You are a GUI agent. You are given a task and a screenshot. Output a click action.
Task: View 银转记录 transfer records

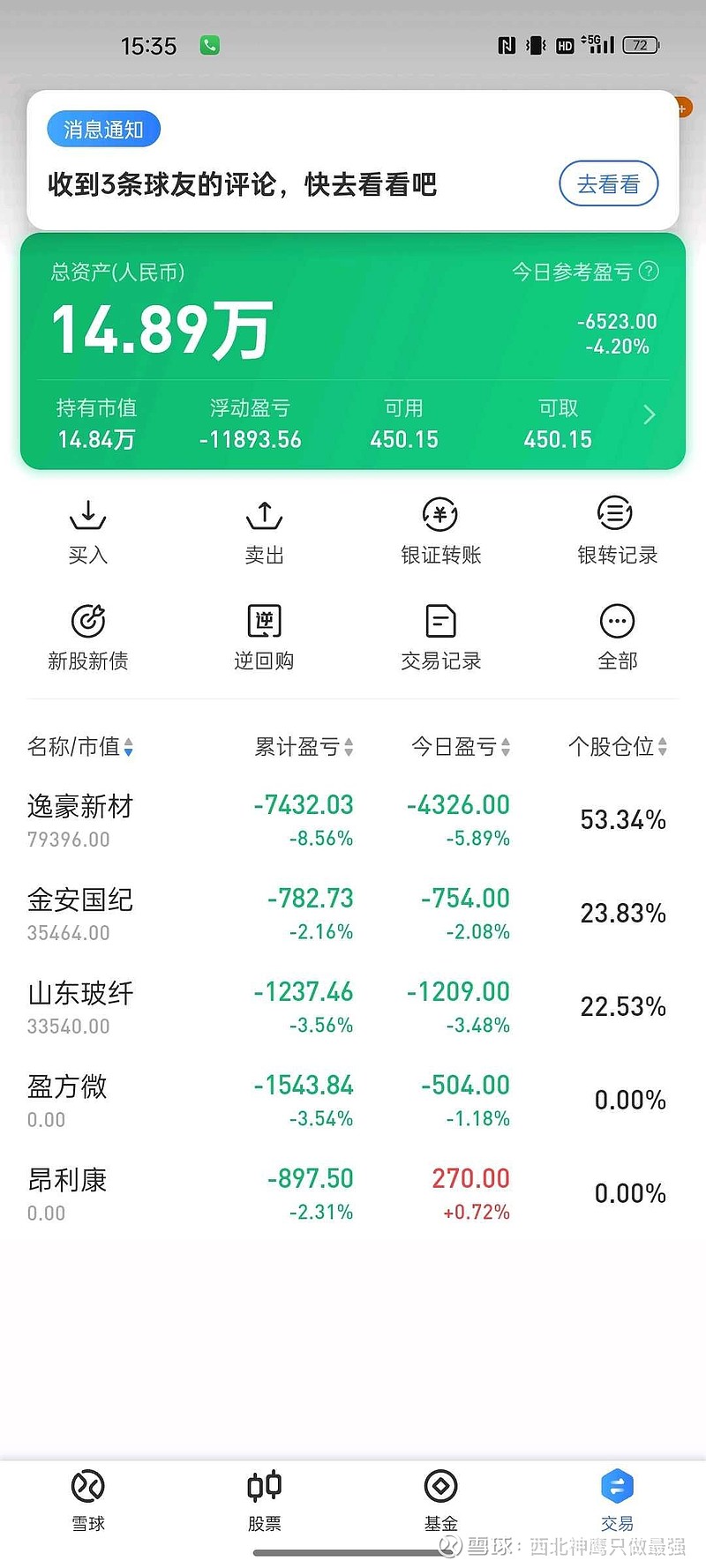tap(617, 532)
